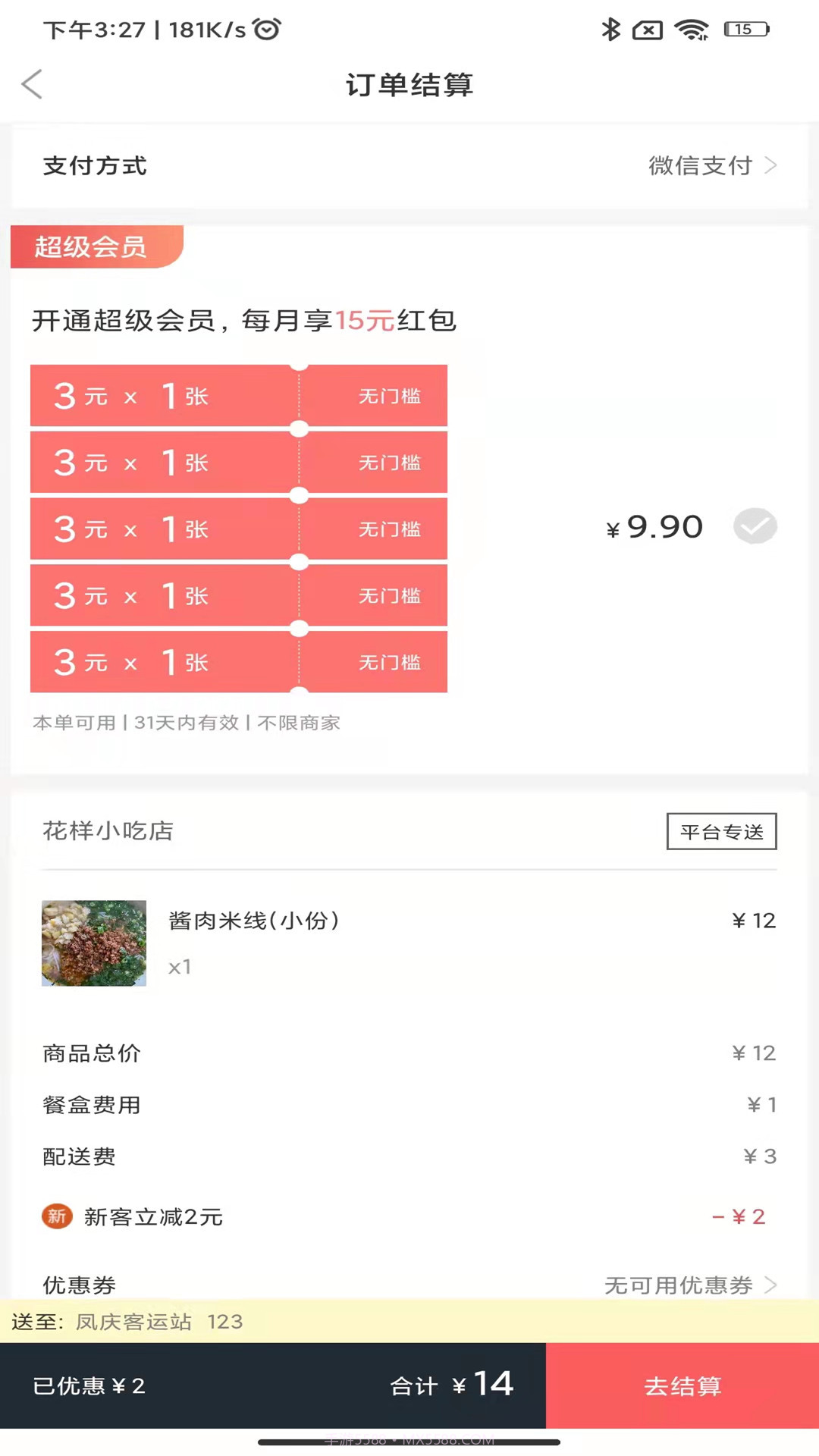Tap the 超级会员 ribbon label

pos(91,246)
